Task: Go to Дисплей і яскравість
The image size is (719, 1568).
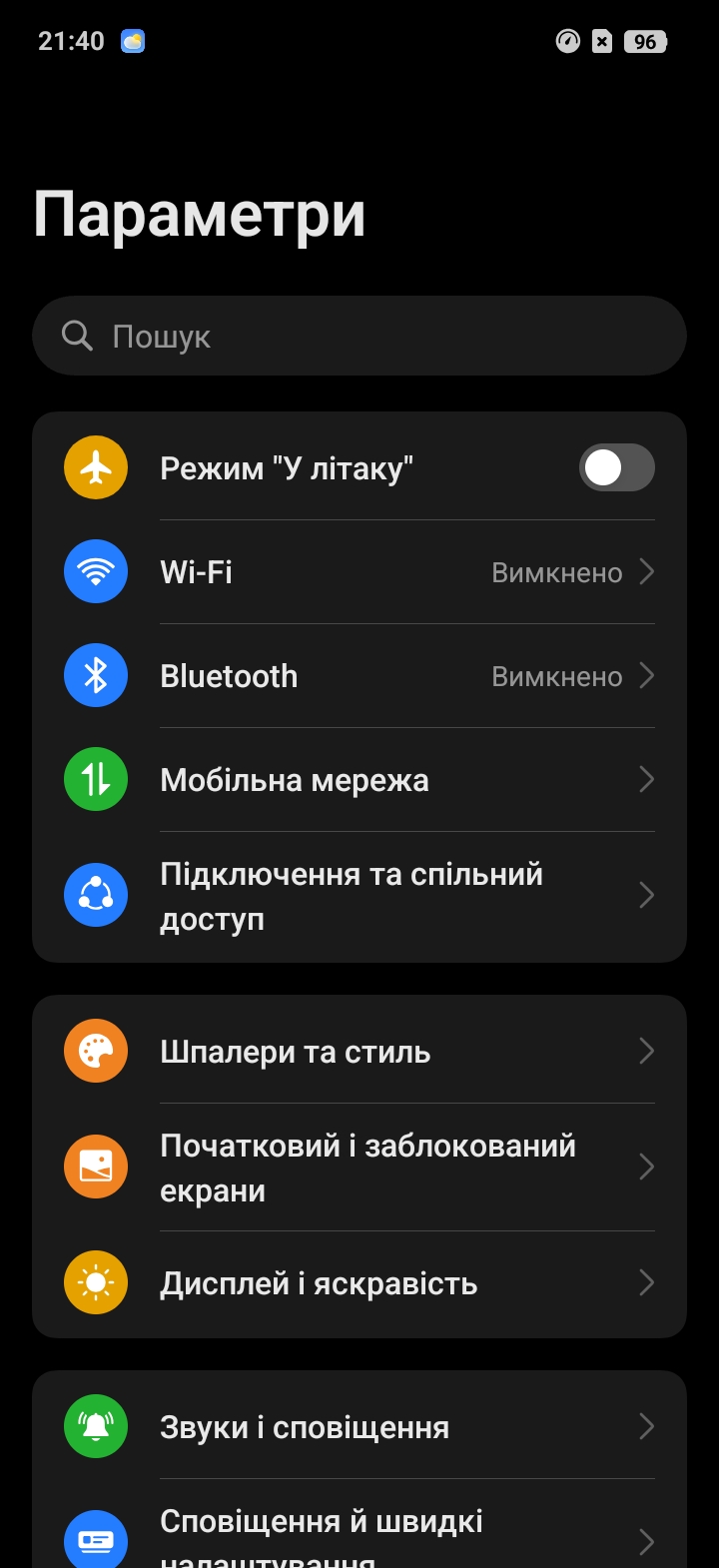Action: 359,1283
